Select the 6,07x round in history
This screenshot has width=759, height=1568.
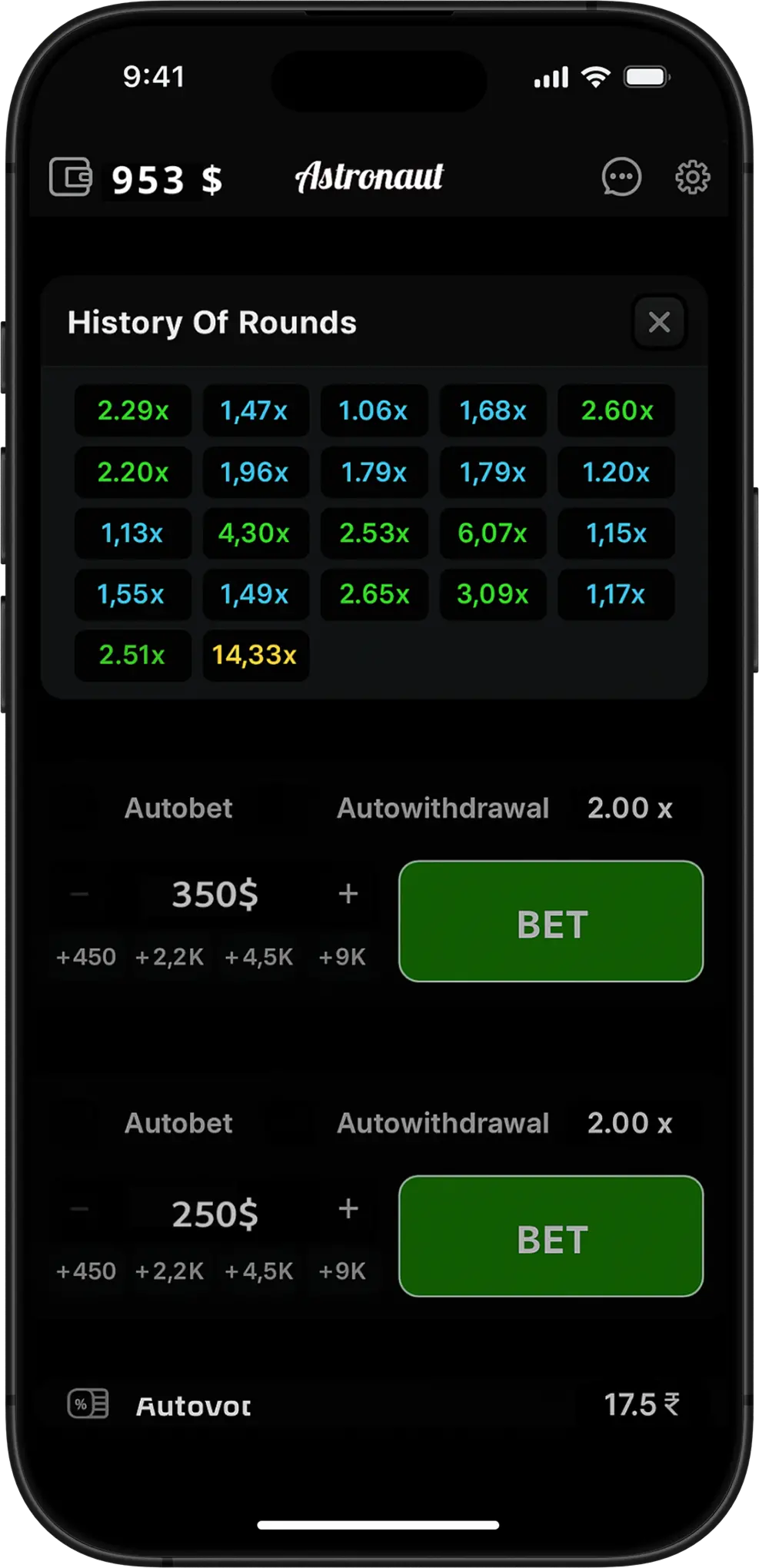point(493,533)
